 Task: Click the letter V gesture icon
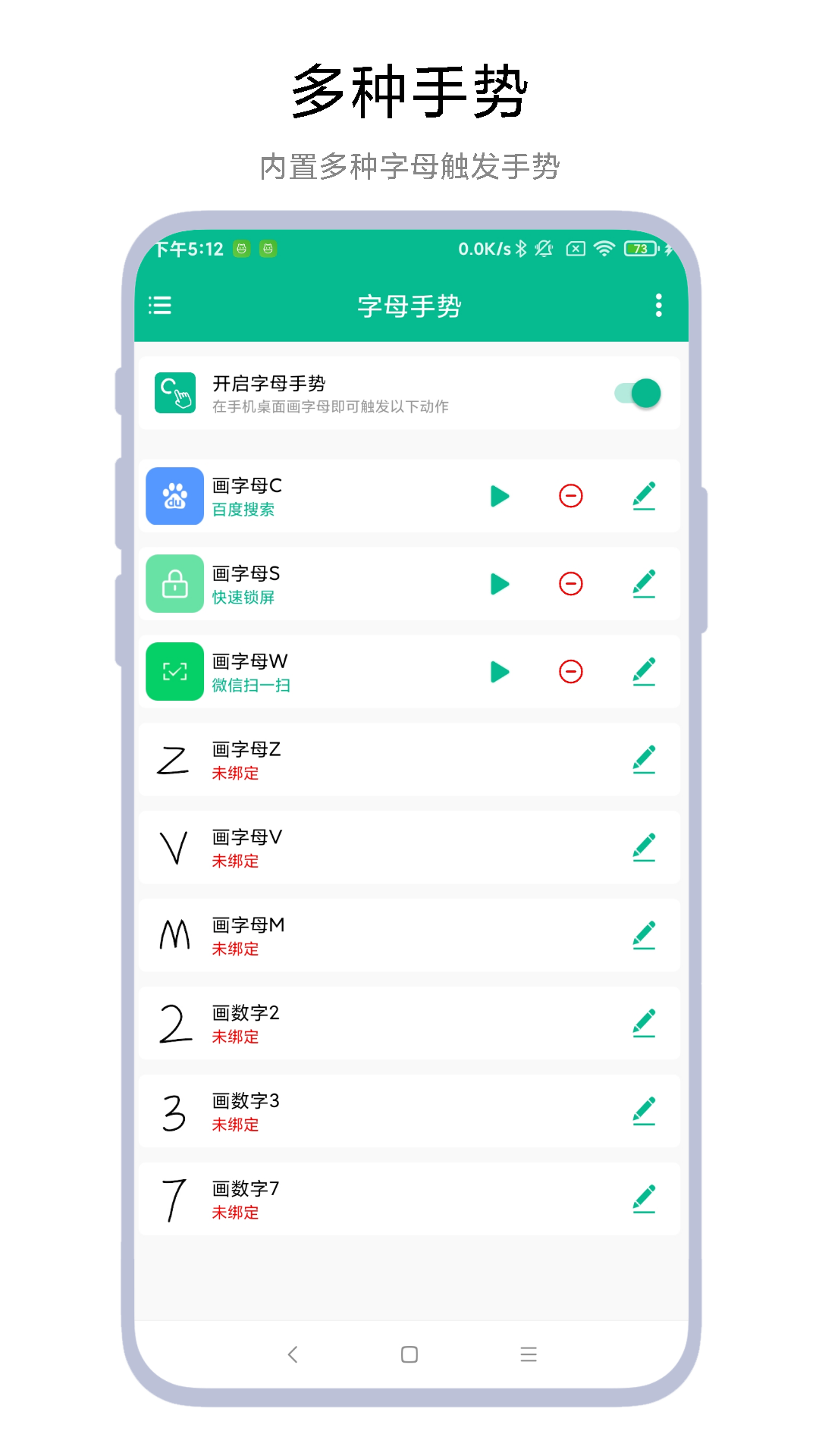[x=173, y=847]
